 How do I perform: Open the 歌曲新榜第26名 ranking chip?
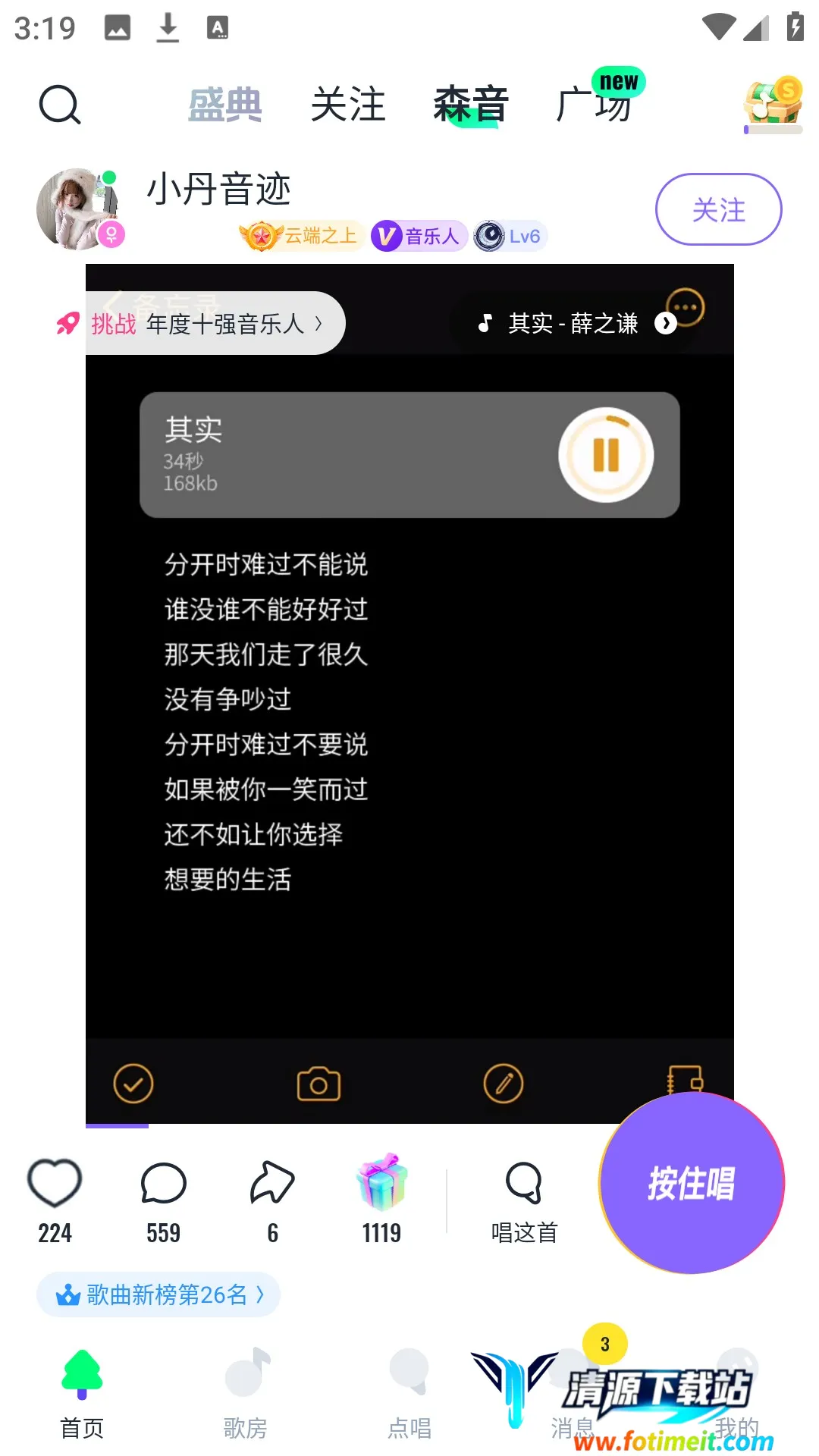(159, 1294)
